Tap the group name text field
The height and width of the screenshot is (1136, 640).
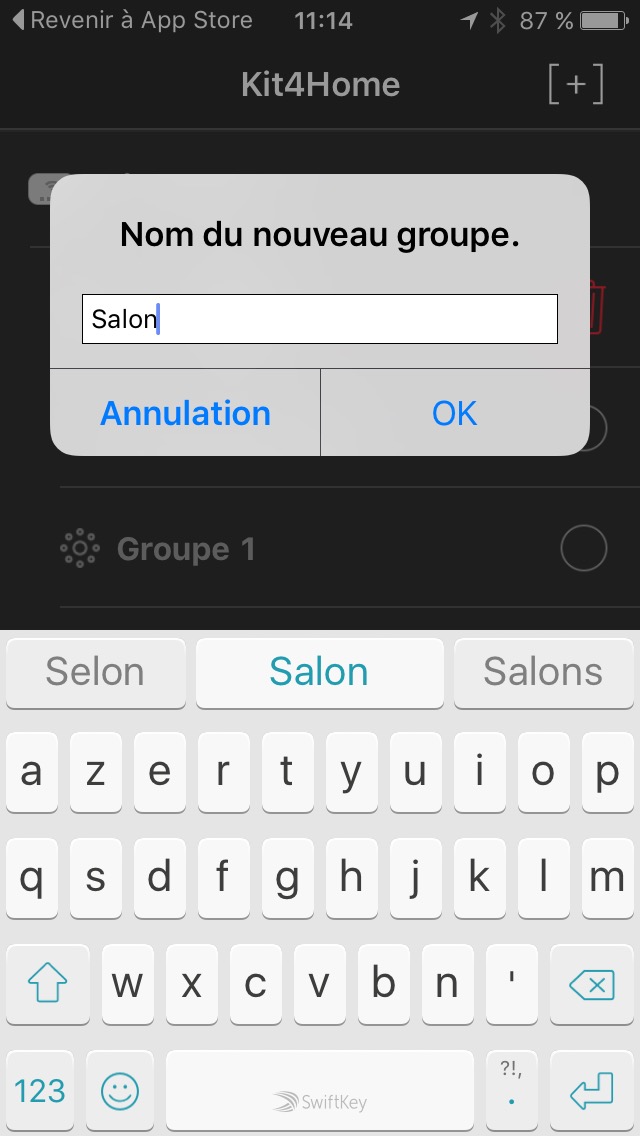point(319,319)
